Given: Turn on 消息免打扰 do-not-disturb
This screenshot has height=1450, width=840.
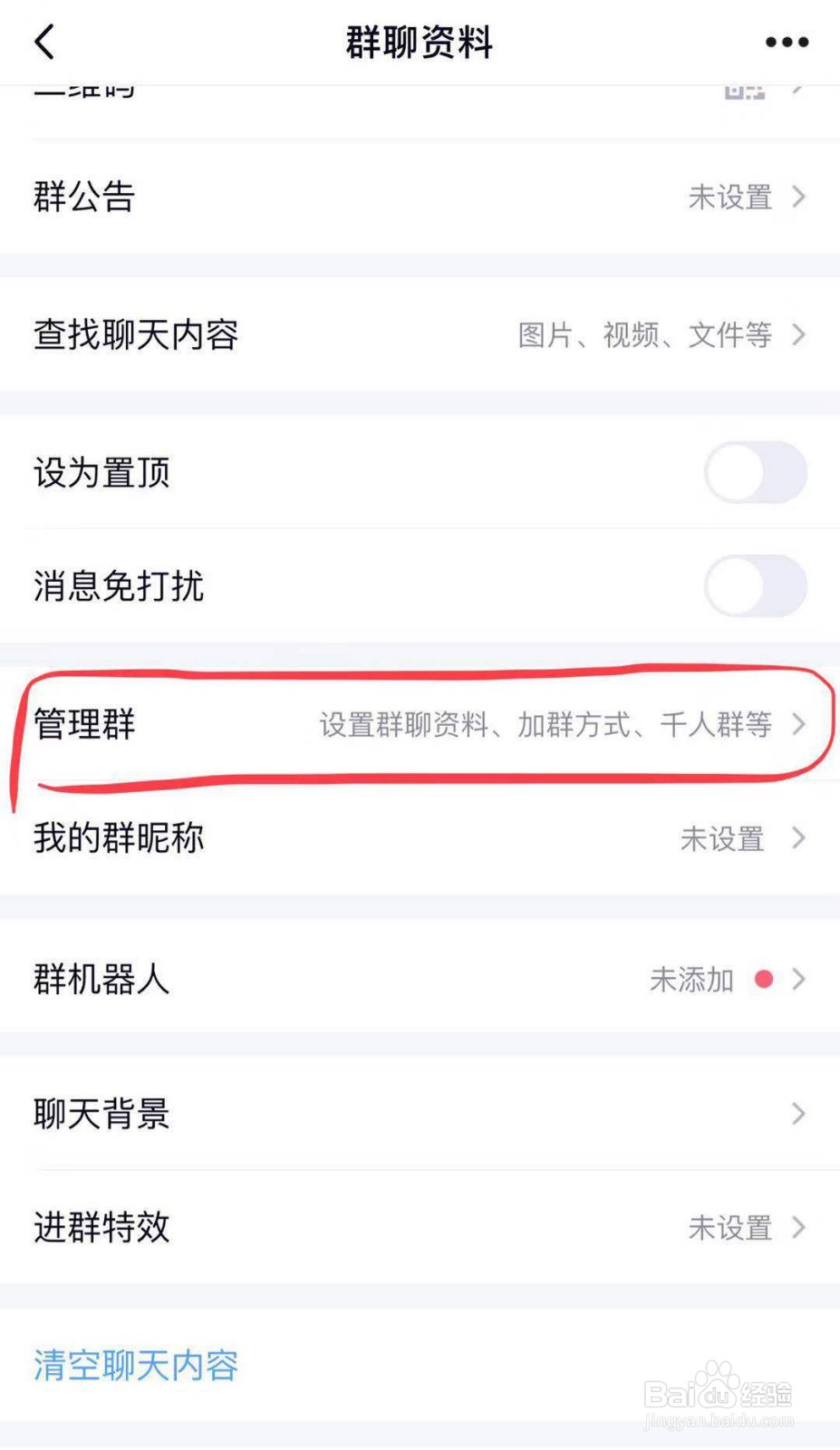Looking at the screenshot, I should pos(756,586).
